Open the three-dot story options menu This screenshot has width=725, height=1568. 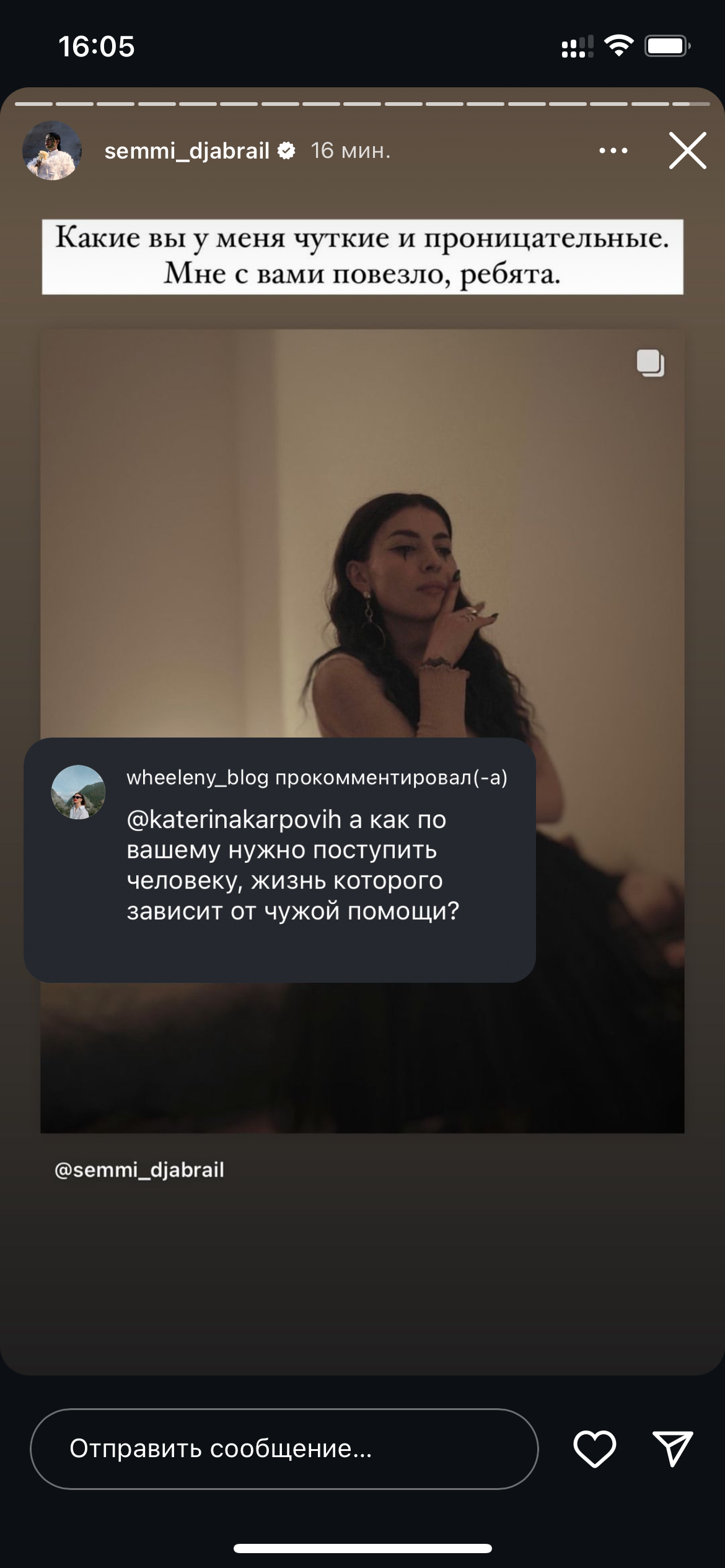tap(613, 150)
